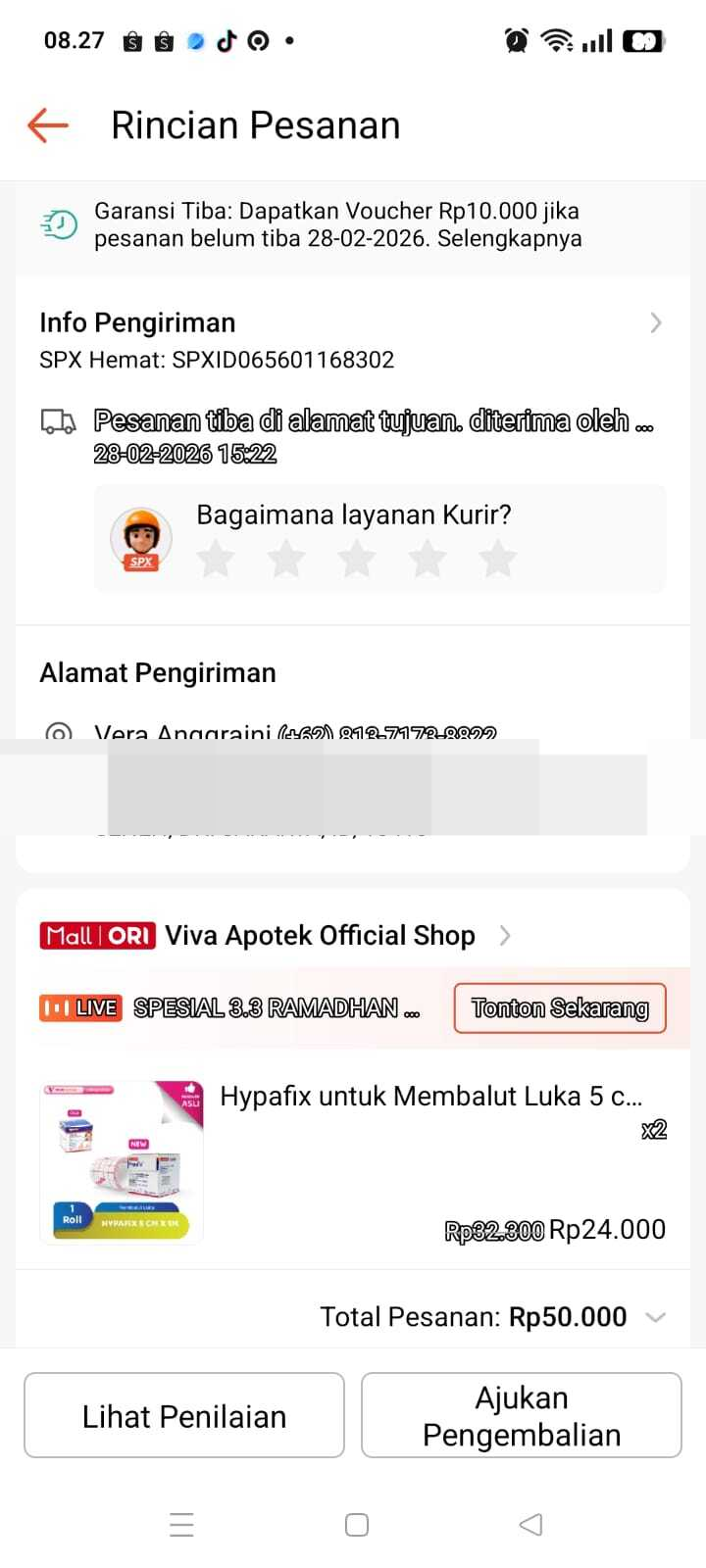Rate the courier one star
The width and height of the screenshot is (706, 1568).
click(216, 560)
